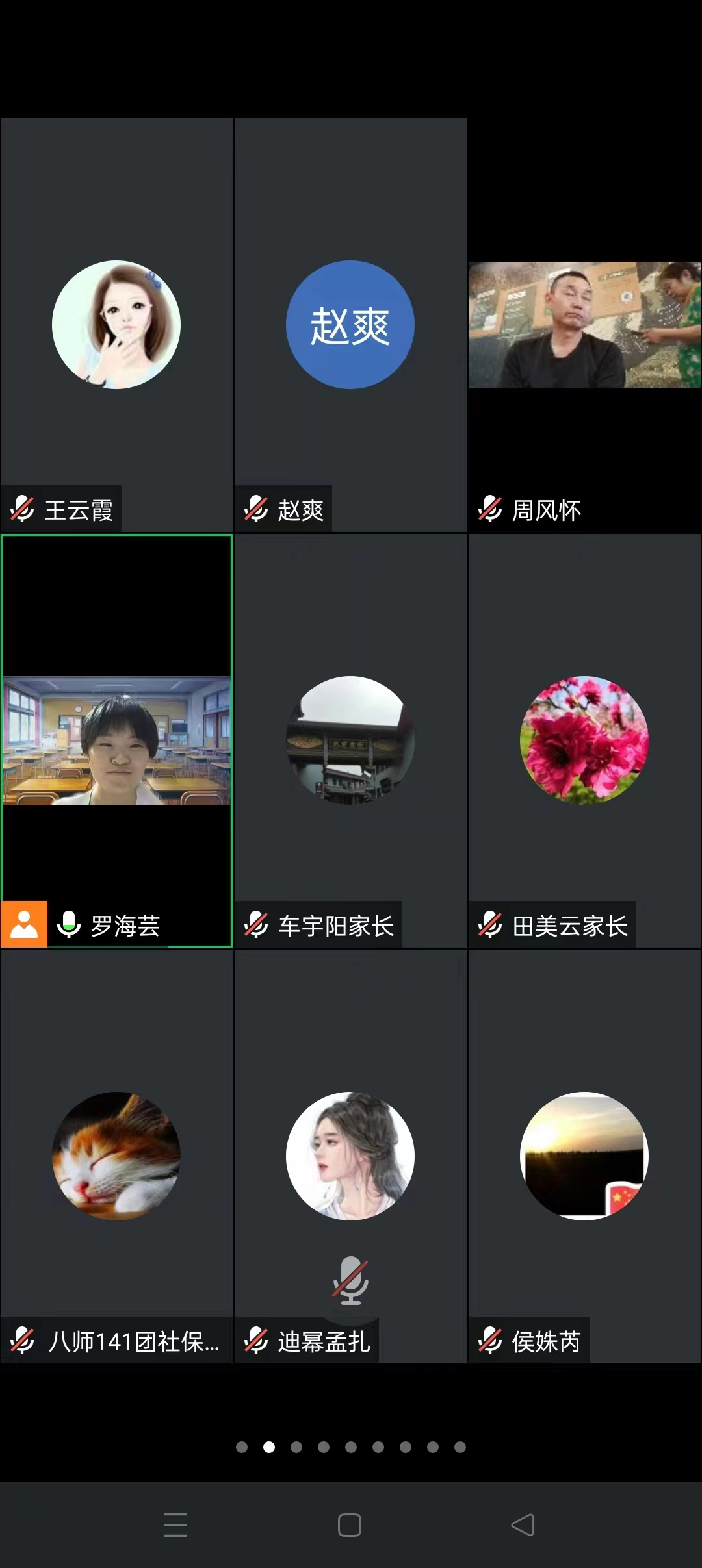Return to the home screen

pyautogui.click(x=350, y=1524)
